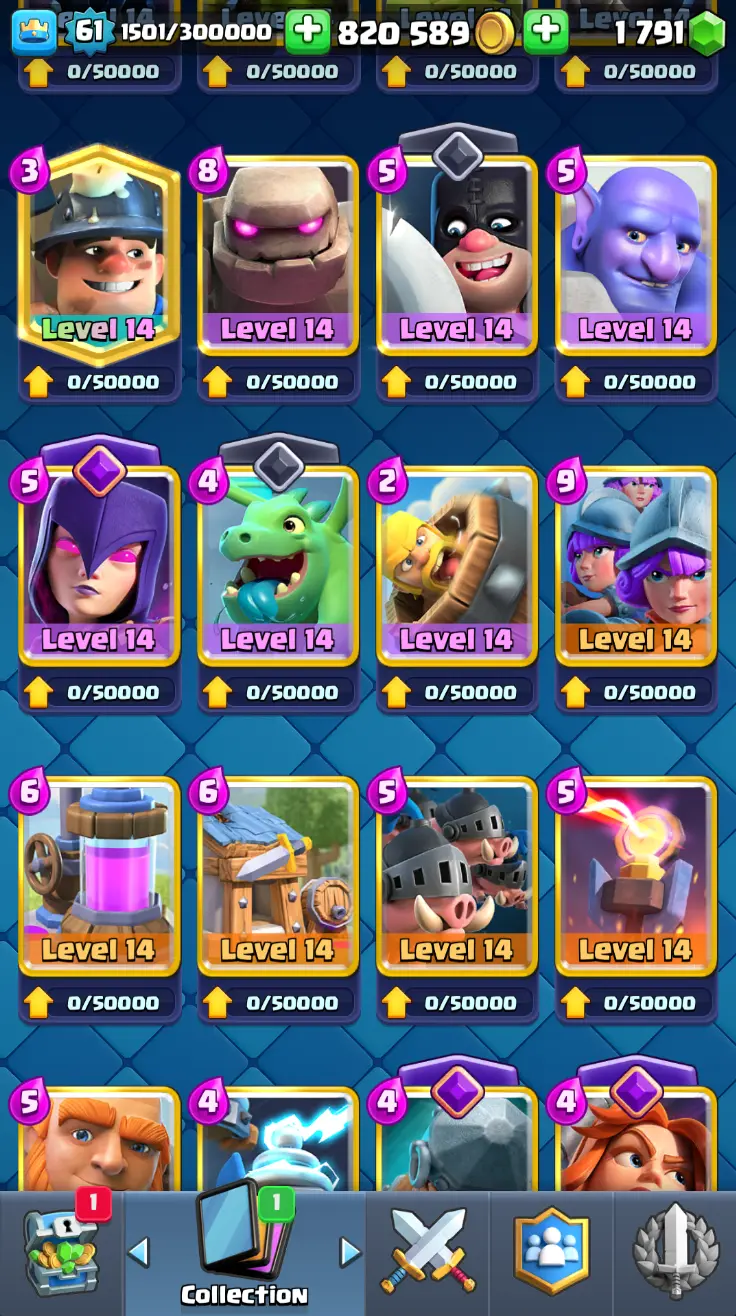The height and width of the screenshot is (1316, 736).
Task: View the Witch card details
Action: 99,565
